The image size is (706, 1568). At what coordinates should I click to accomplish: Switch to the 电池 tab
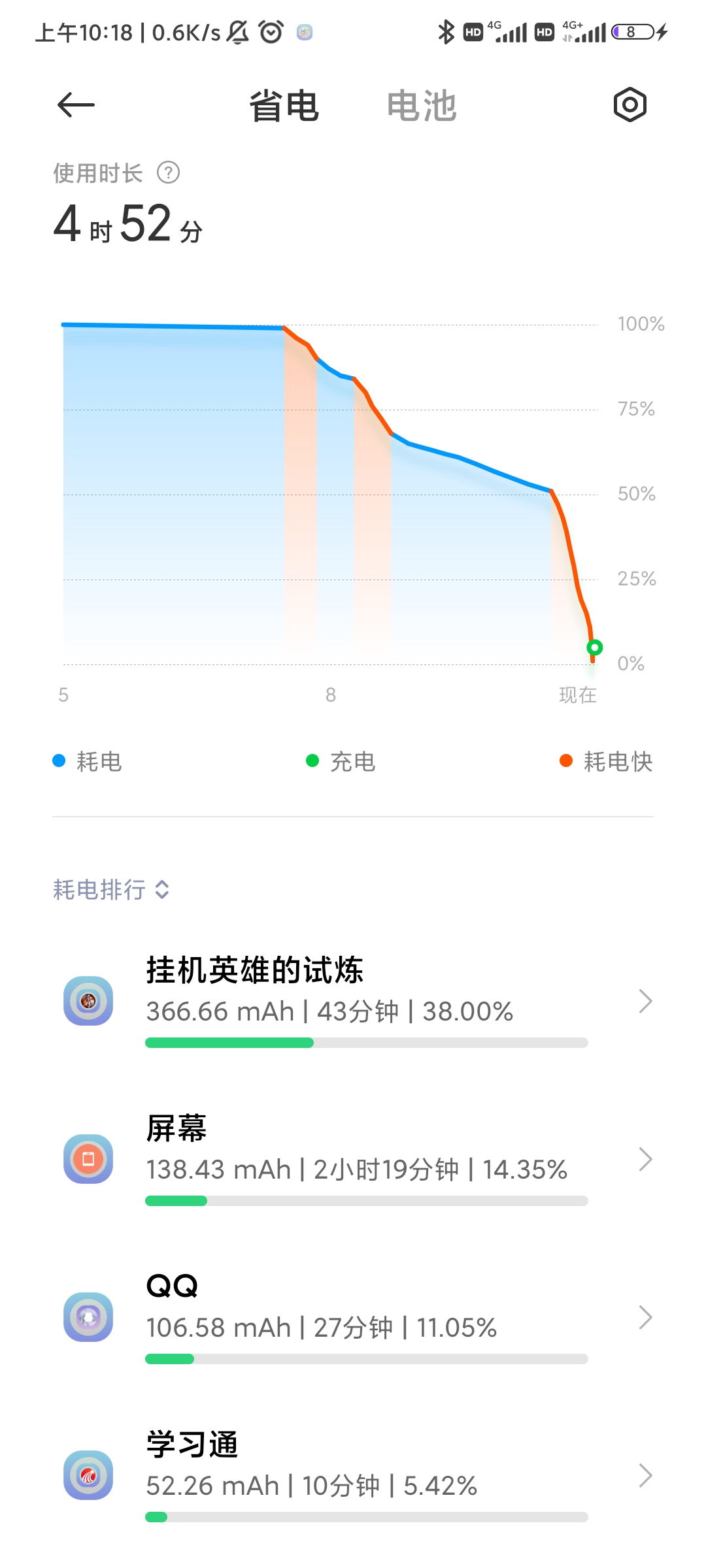point(421,106)
